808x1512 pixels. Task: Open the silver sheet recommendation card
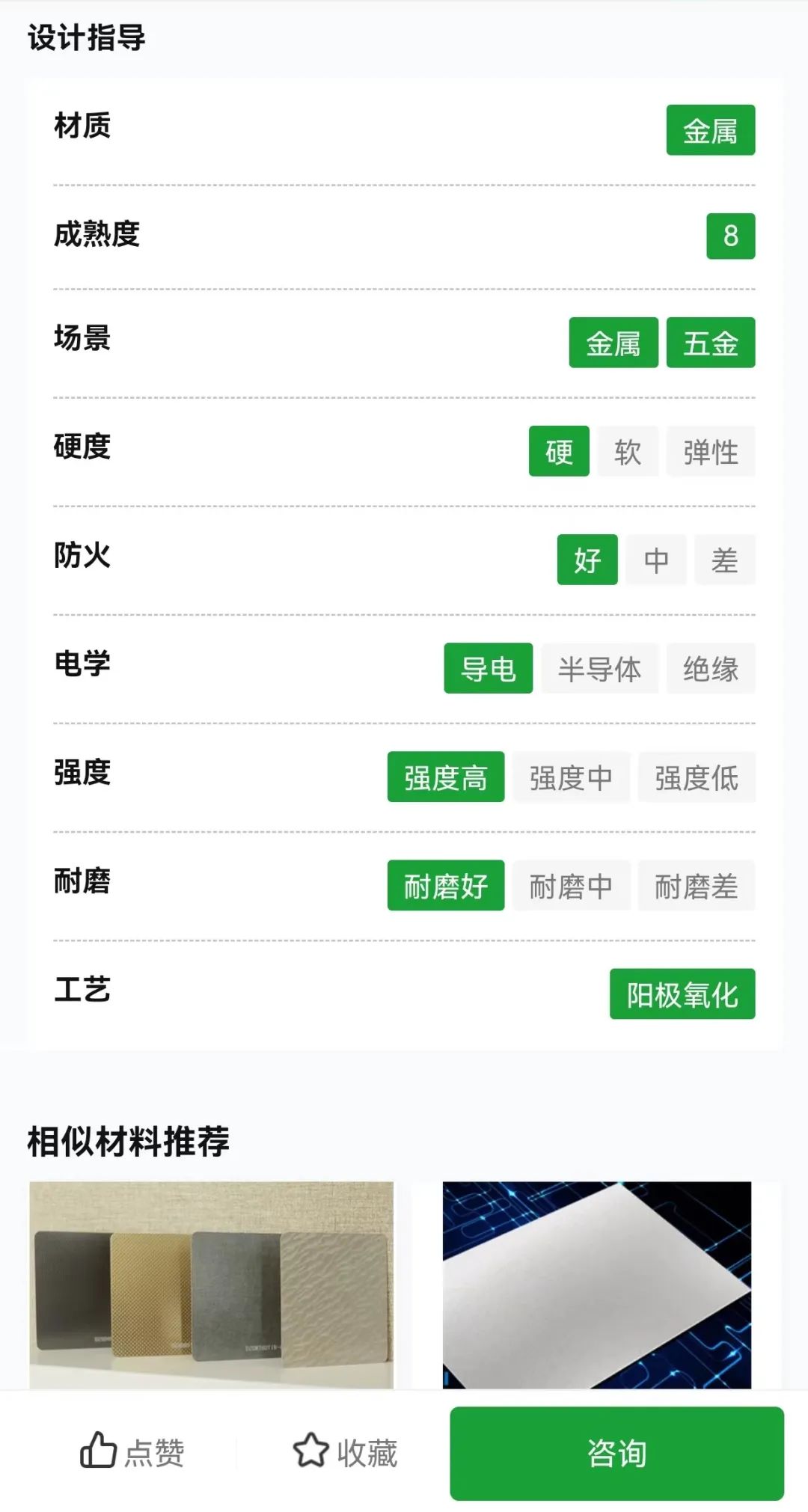(597, 1285)
